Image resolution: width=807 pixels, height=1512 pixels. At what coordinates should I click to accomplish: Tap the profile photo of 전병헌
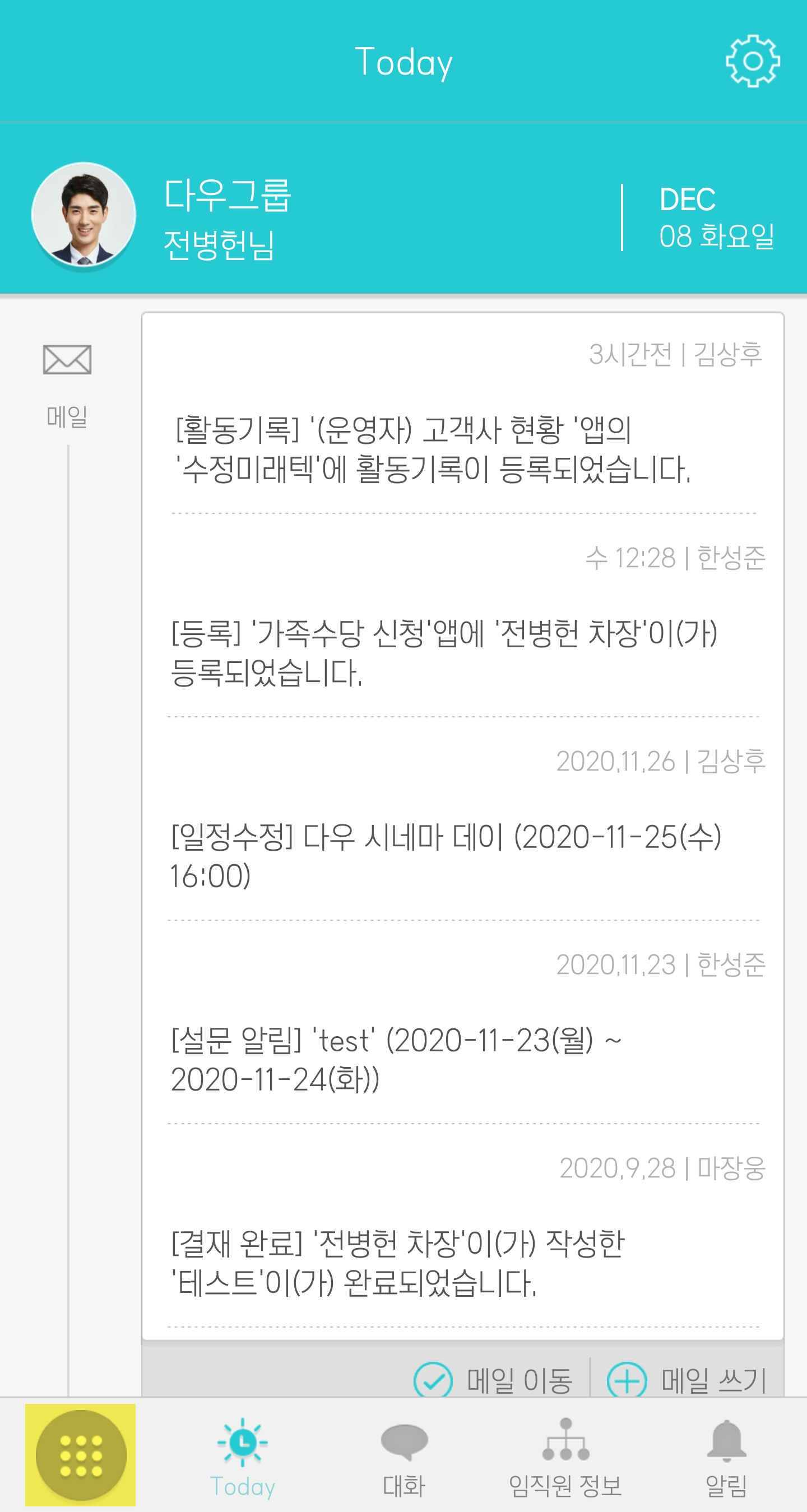[84, 215]
